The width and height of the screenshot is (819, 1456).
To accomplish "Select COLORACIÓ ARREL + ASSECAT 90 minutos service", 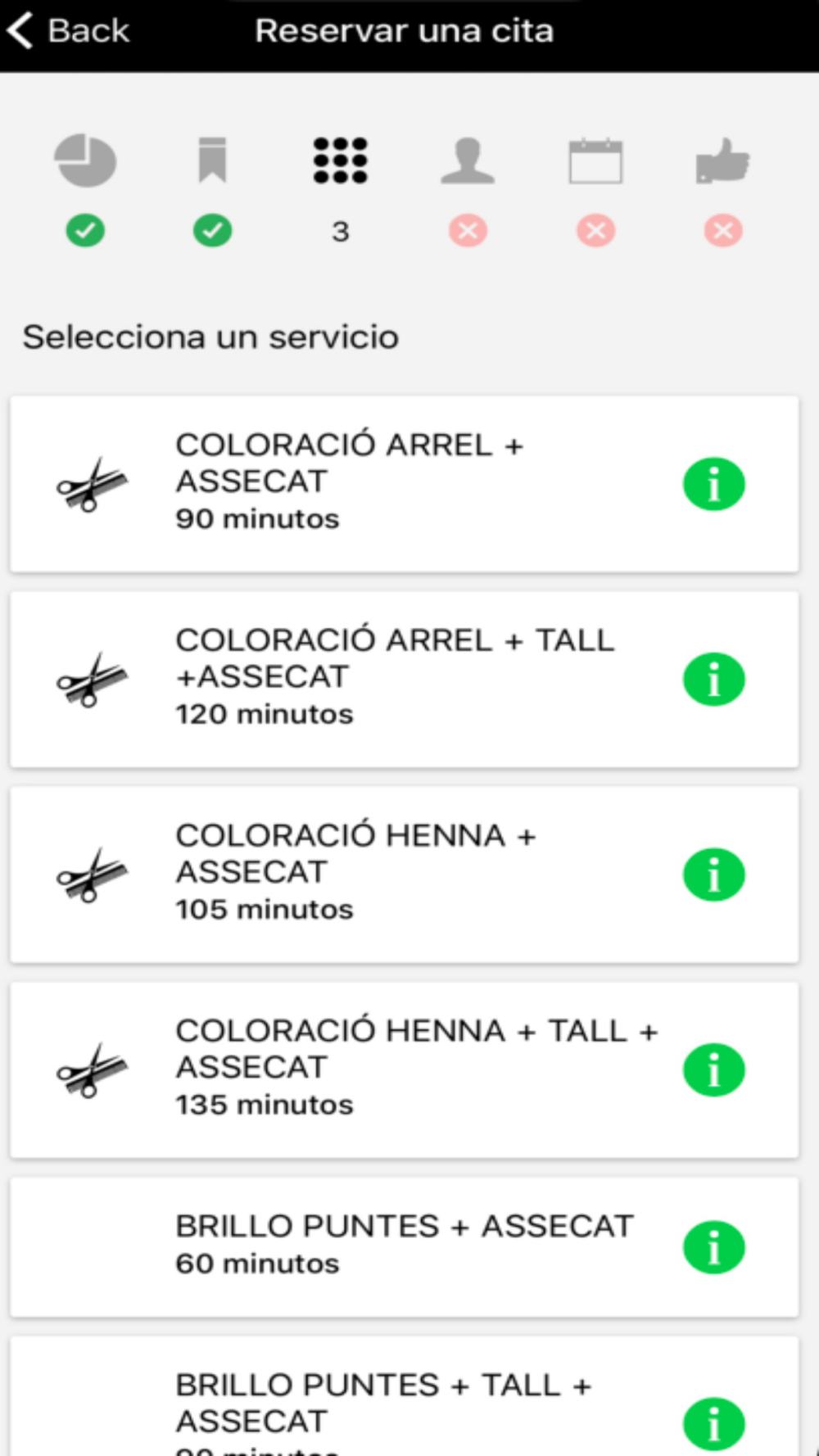I will click(404, 484).
